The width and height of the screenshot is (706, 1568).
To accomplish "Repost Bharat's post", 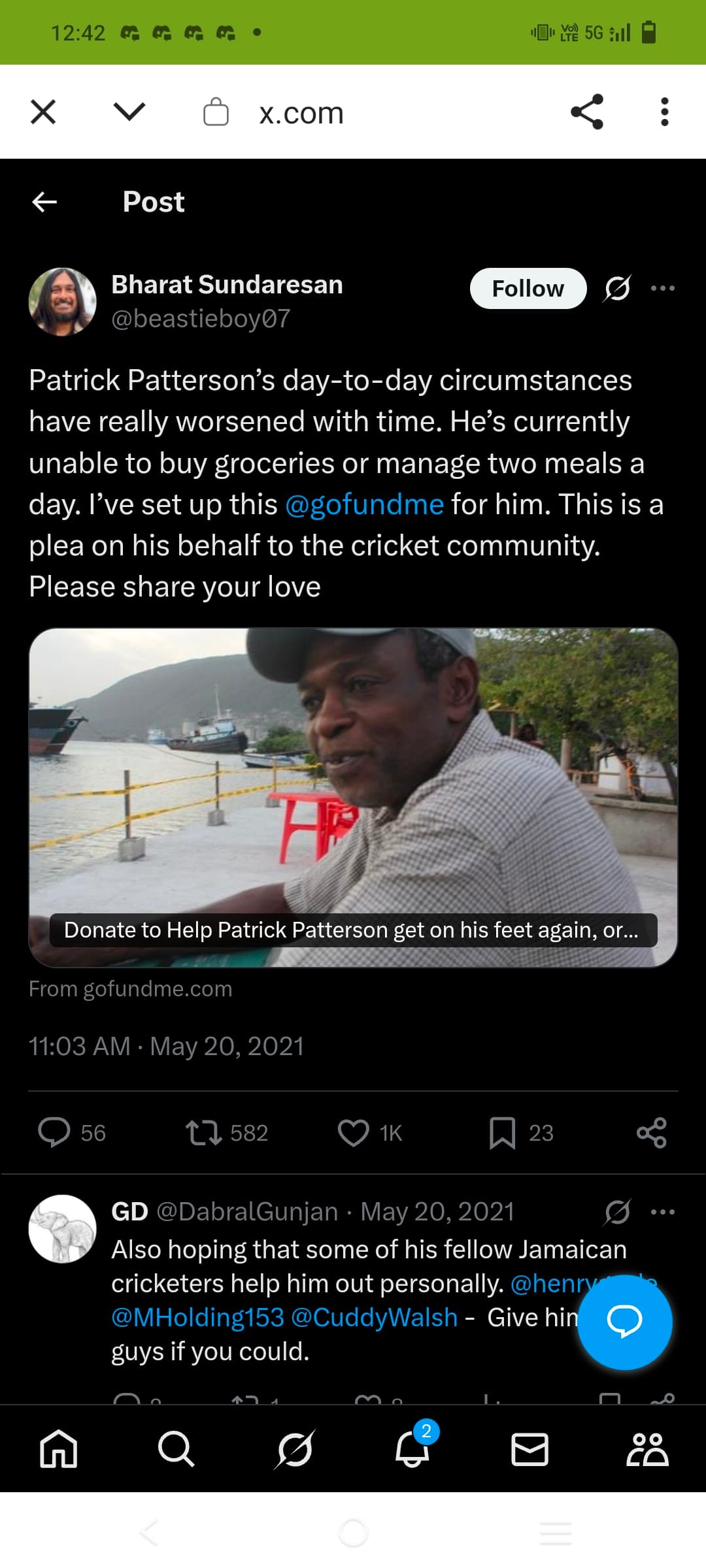I will (x=204, y=1132).
